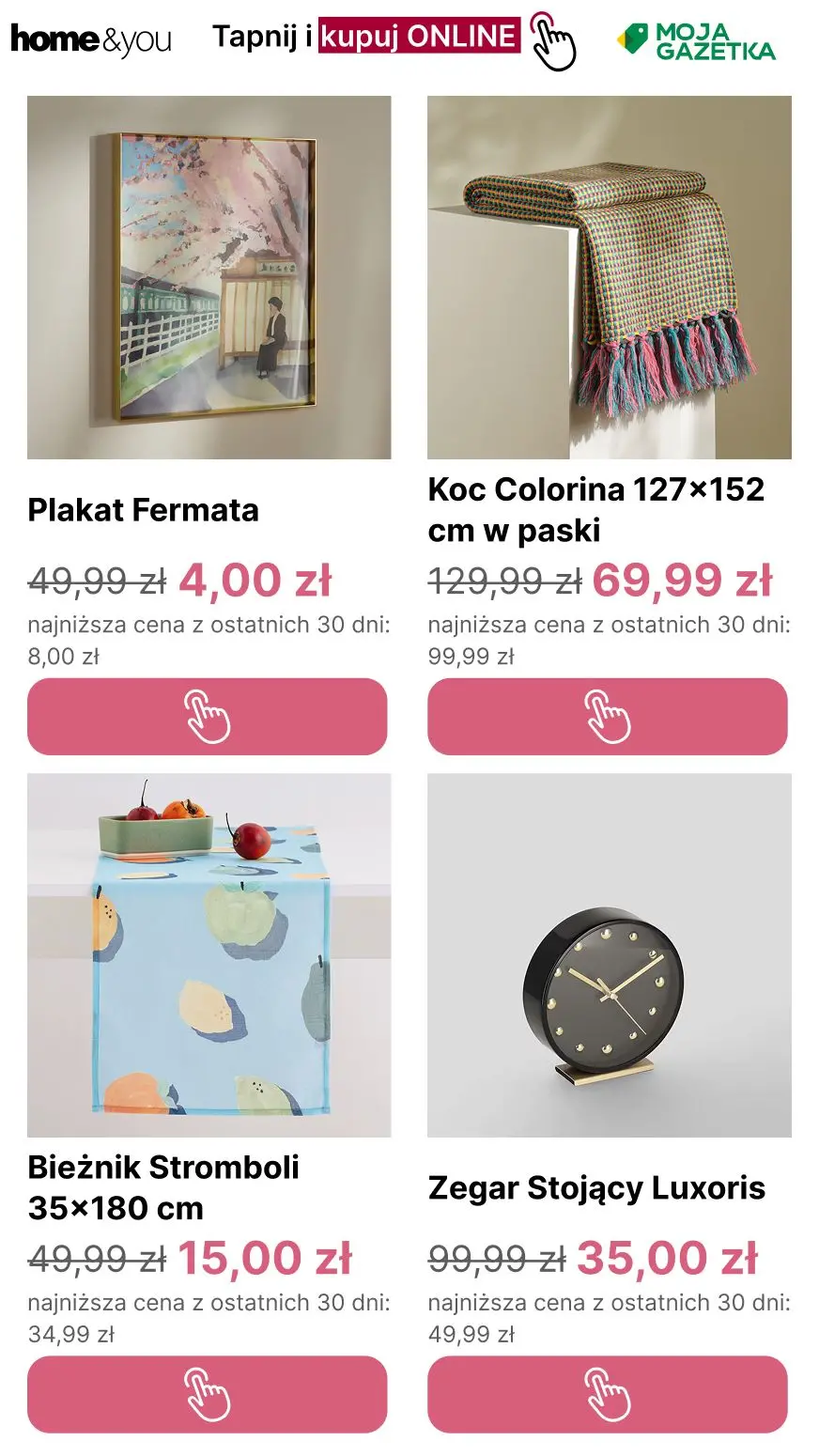Click the hand icon on Bieżnik Stromboli button
The height and width of the screenshot is (1456, 819).
click(208, 1395)
